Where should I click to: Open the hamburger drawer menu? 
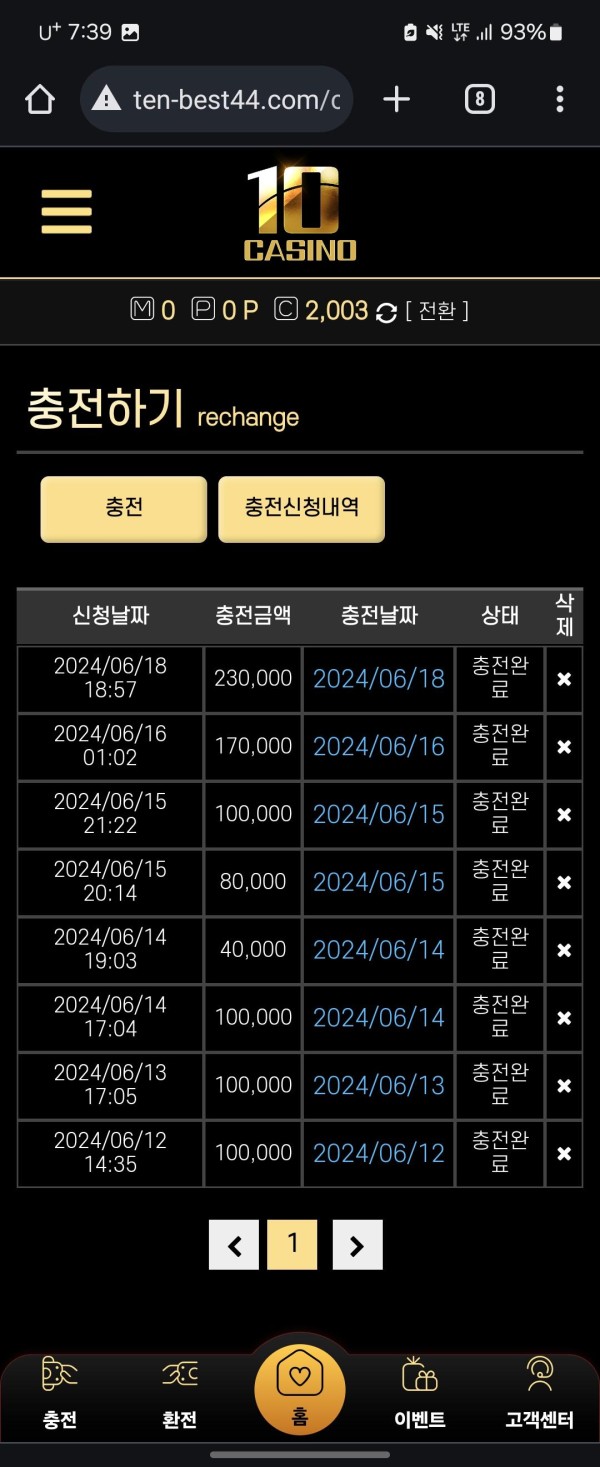(66, 212)
